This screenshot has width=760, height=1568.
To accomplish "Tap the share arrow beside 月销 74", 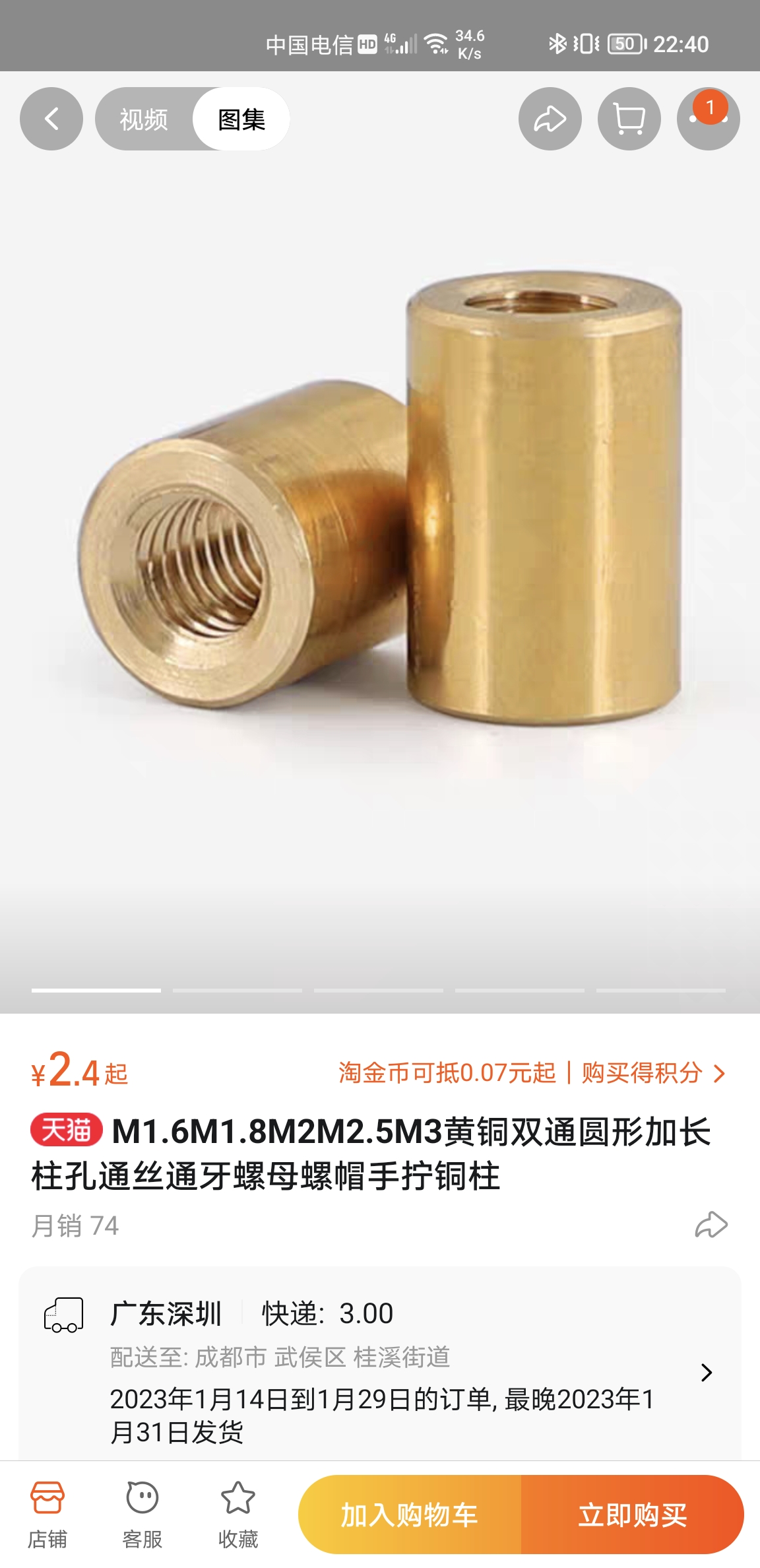I will pos(711,1225).
